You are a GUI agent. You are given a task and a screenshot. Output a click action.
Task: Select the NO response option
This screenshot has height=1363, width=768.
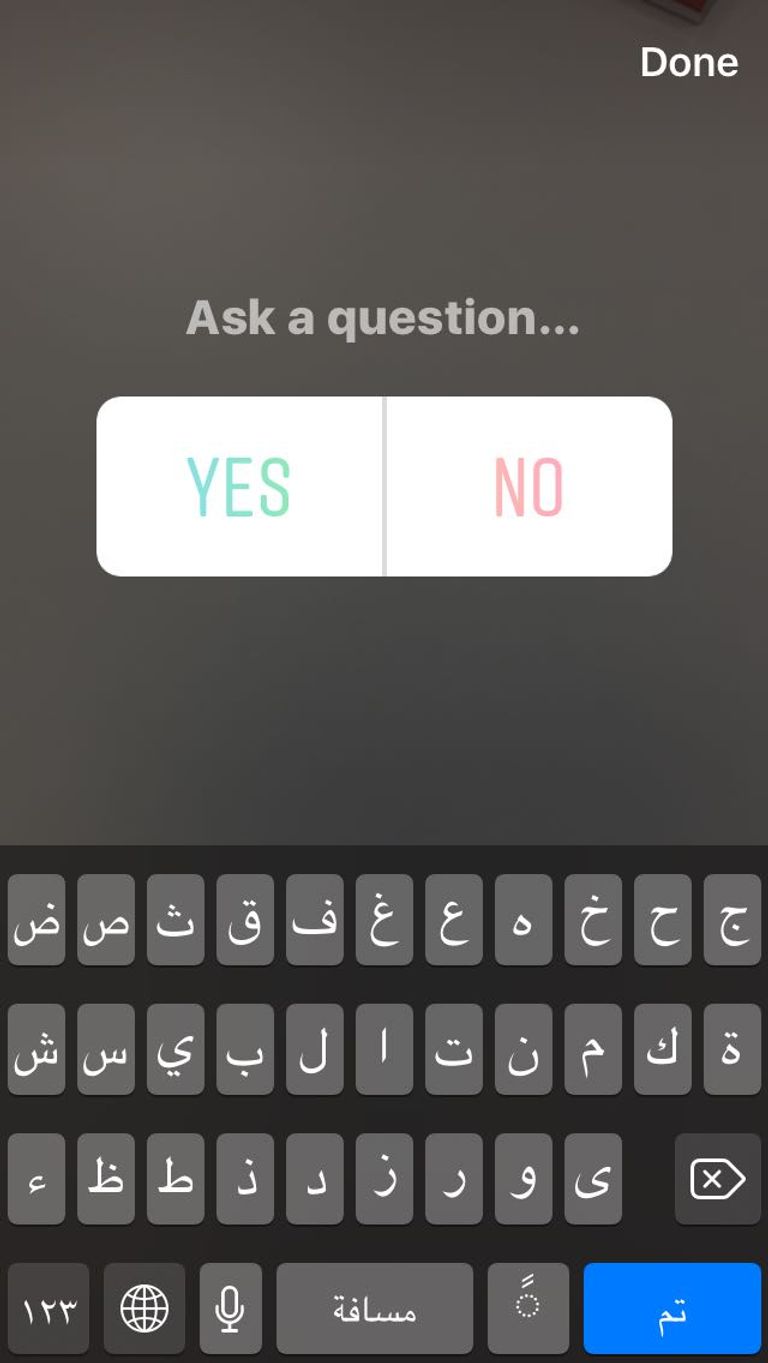[528, 486]
